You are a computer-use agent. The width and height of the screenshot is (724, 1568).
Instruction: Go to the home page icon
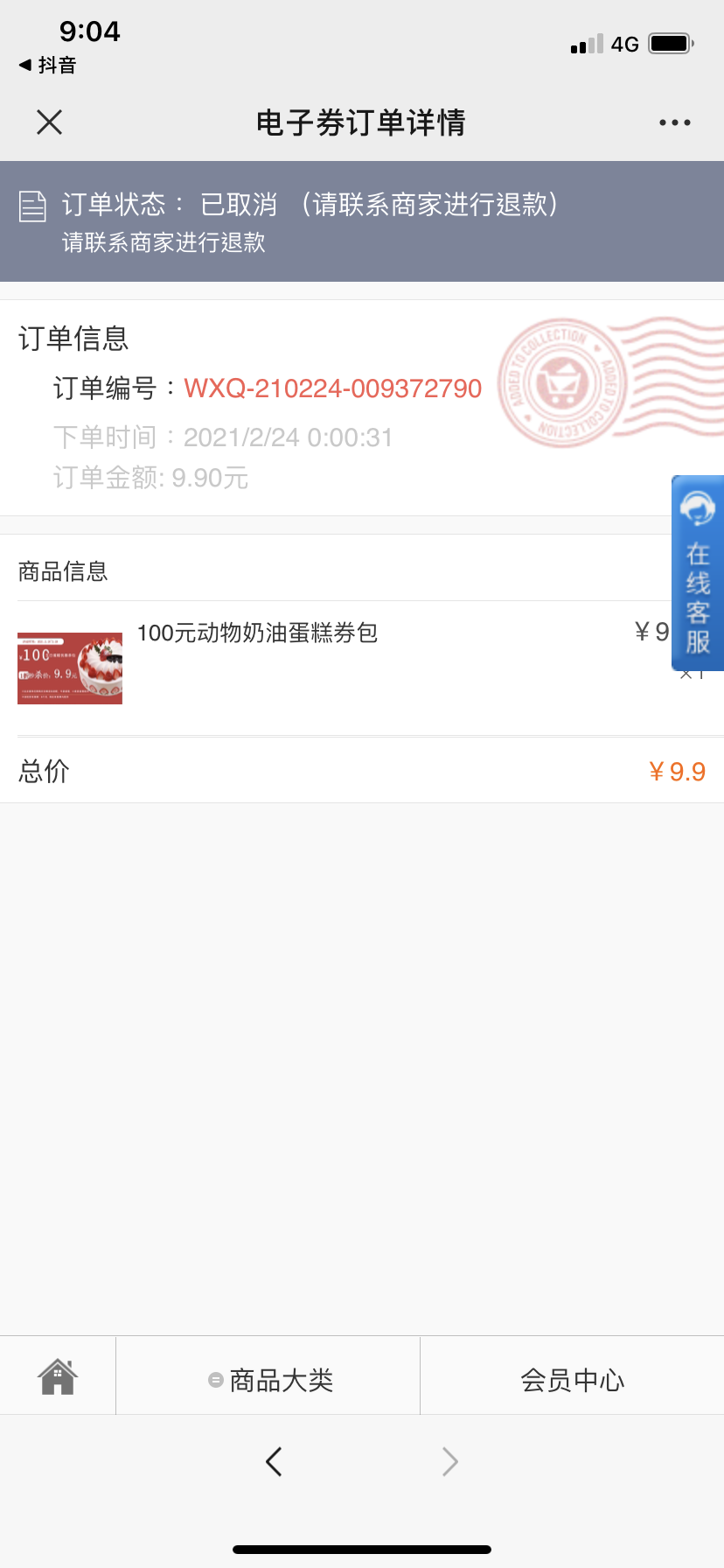(x=58, y=1376)
